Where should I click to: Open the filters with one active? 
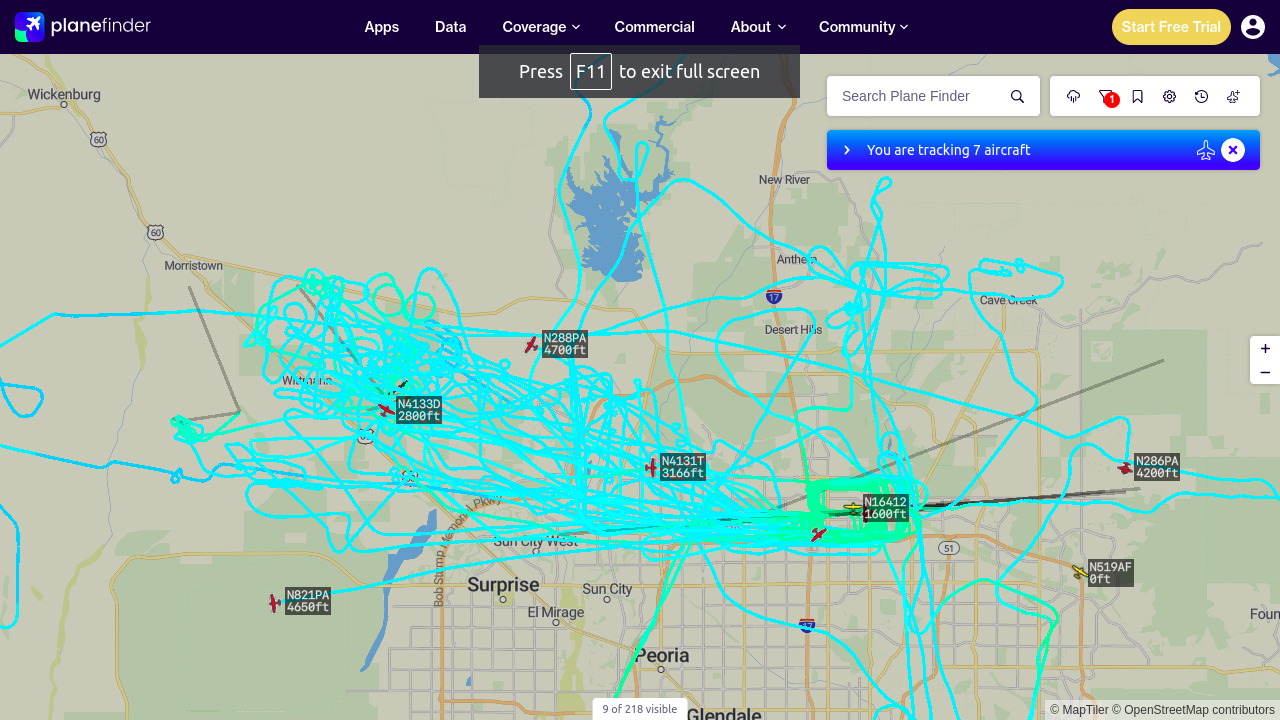coord(1106,96)
